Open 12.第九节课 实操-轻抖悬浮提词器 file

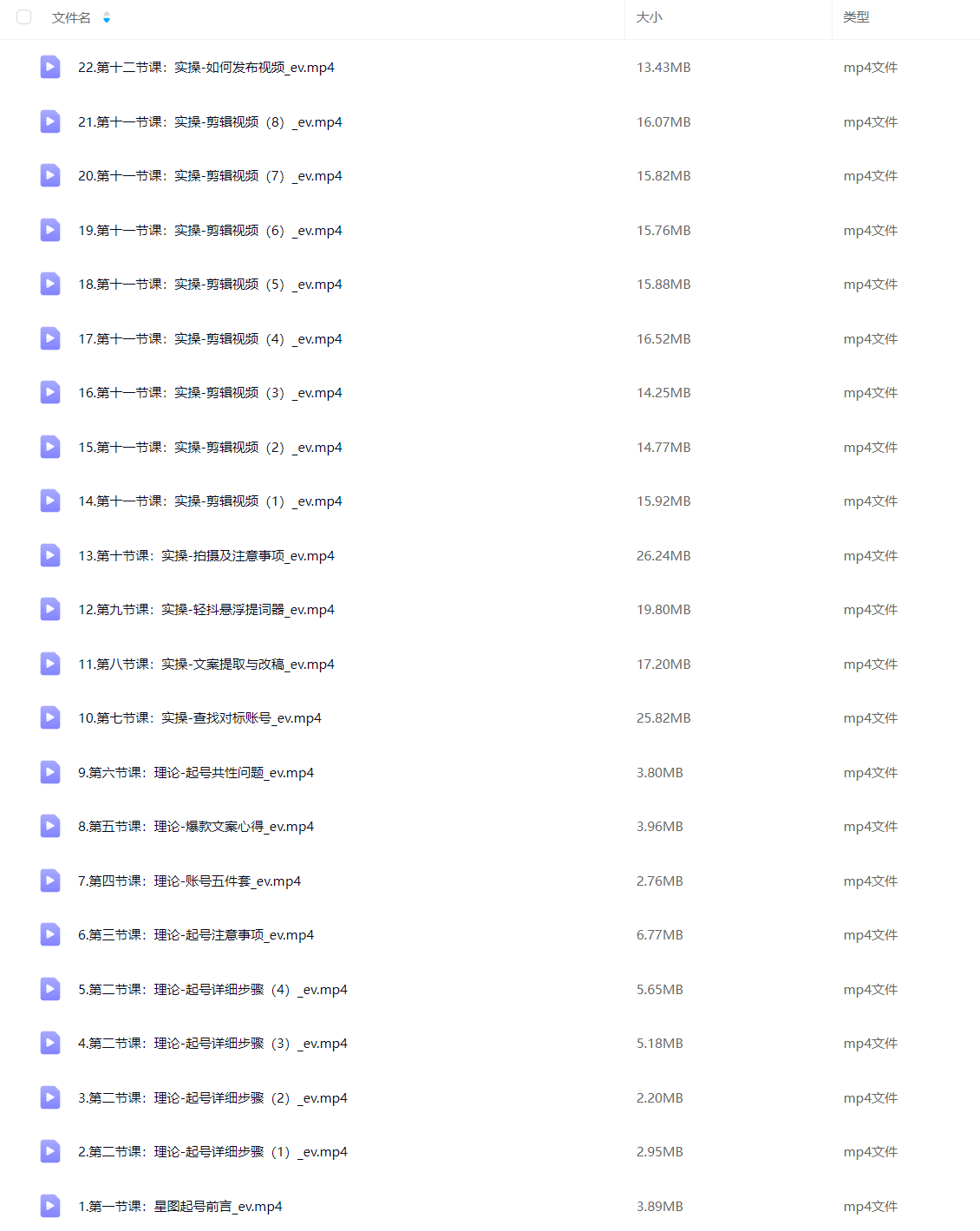point(206,610)
